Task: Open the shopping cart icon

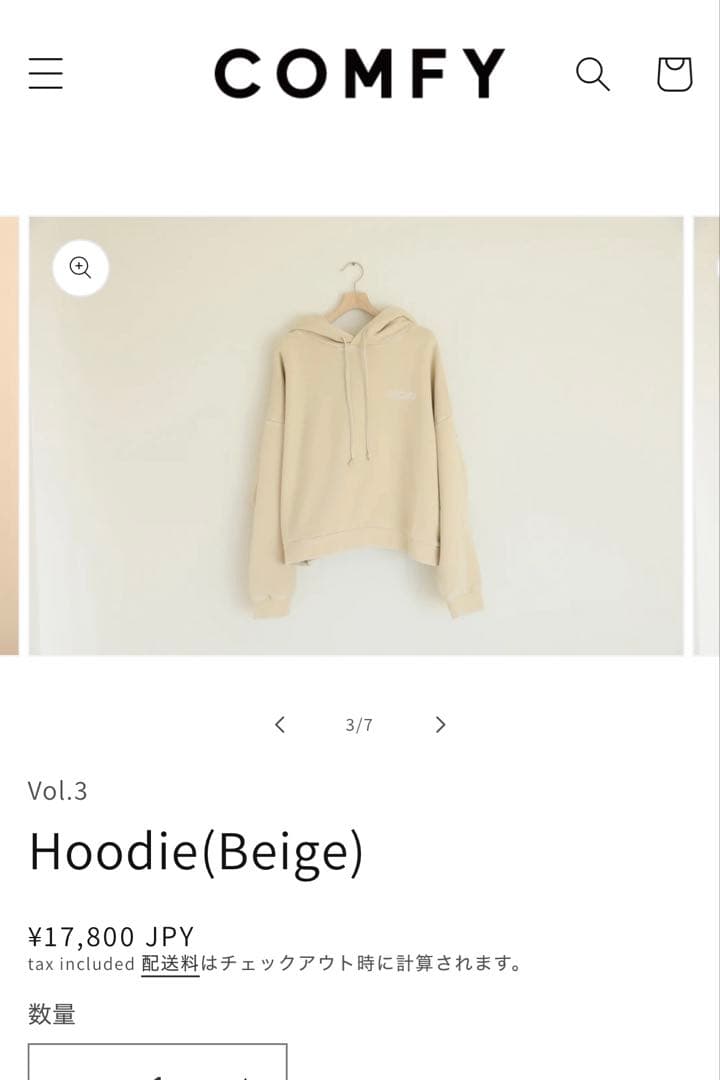Action: click(x=672, y=73)
